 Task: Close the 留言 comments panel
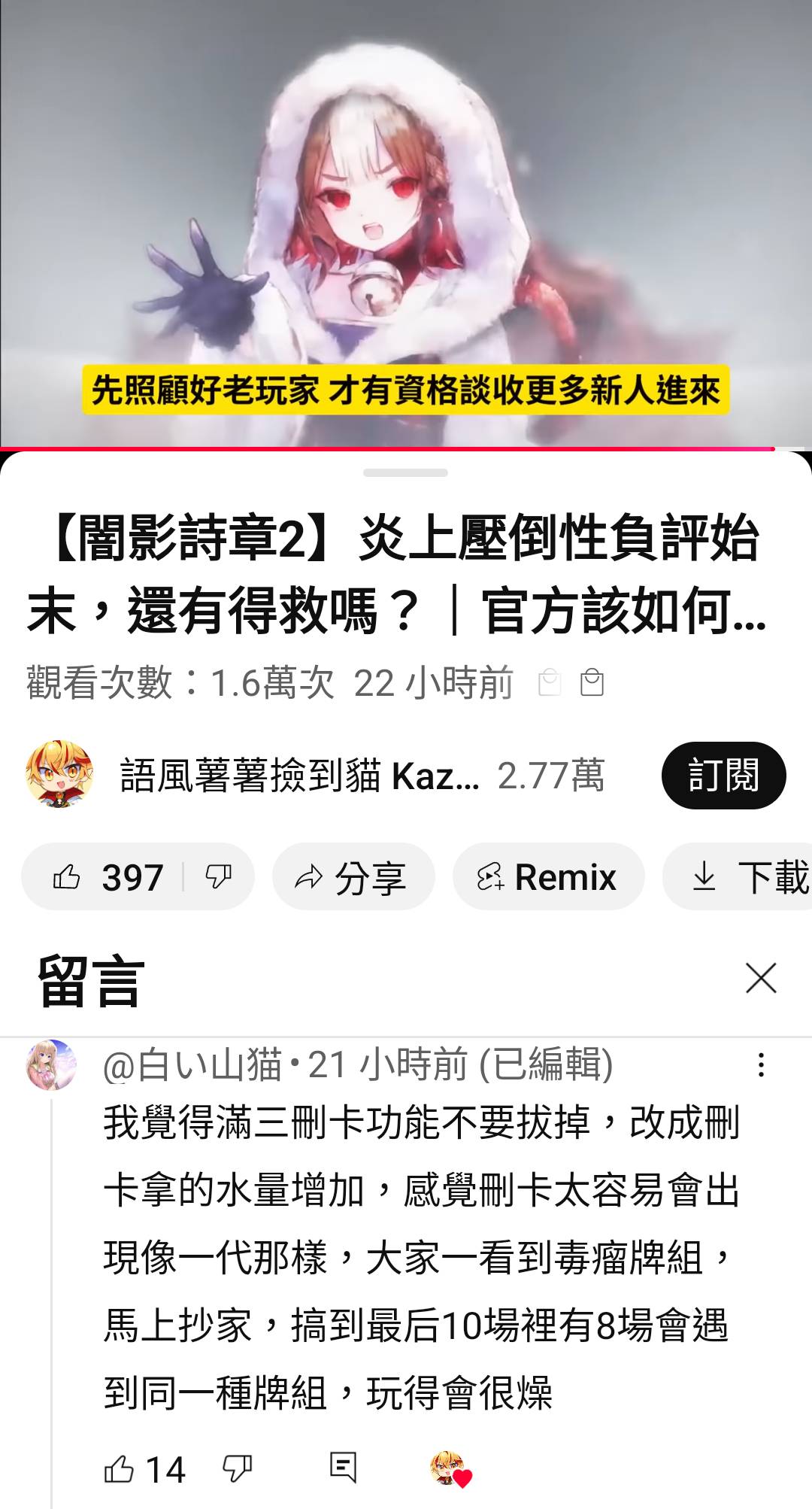click(760, 978)
